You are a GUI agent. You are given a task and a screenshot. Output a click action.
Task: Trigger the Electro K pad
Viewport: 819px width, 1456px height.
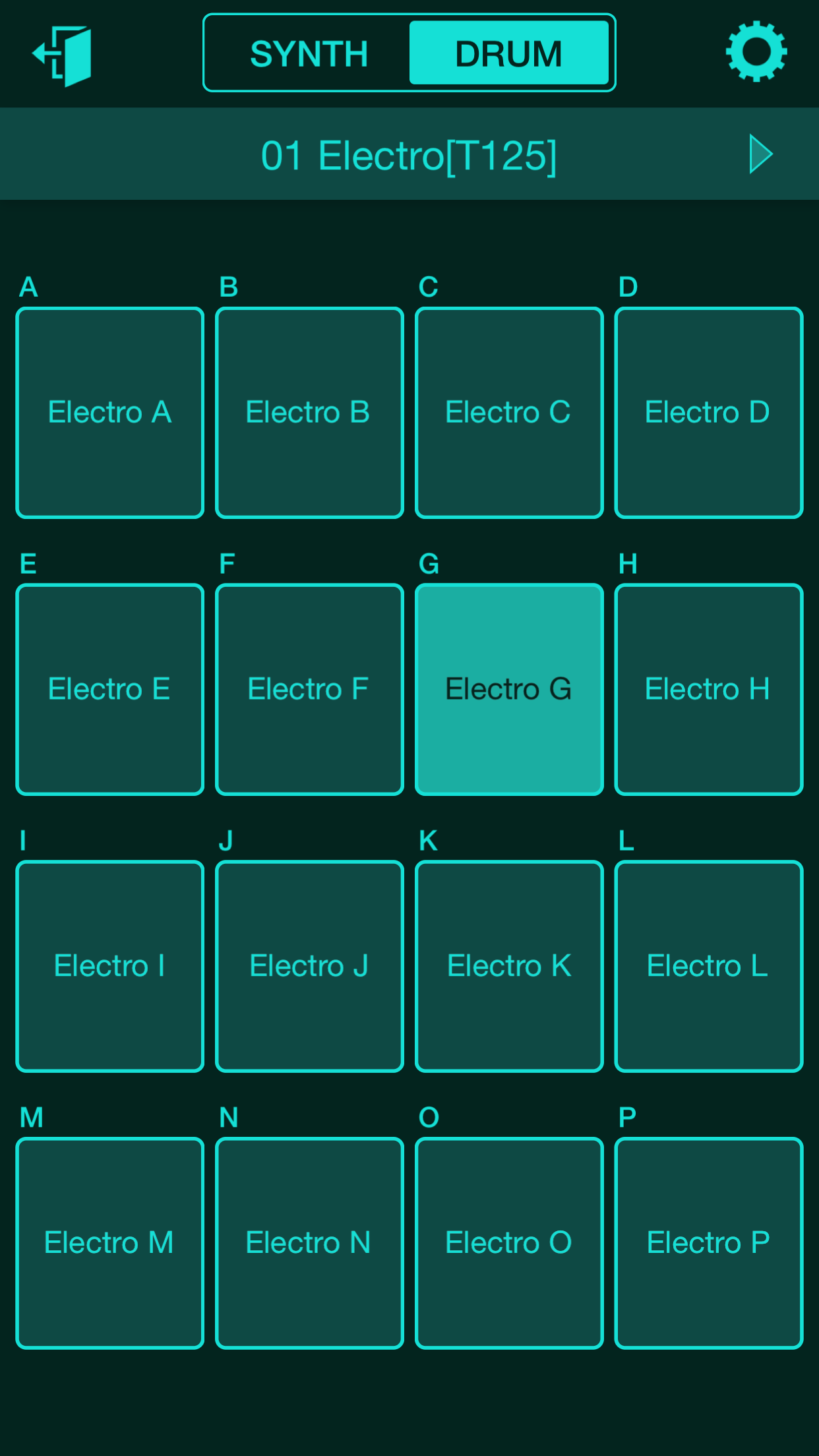[x=509, y=967]
